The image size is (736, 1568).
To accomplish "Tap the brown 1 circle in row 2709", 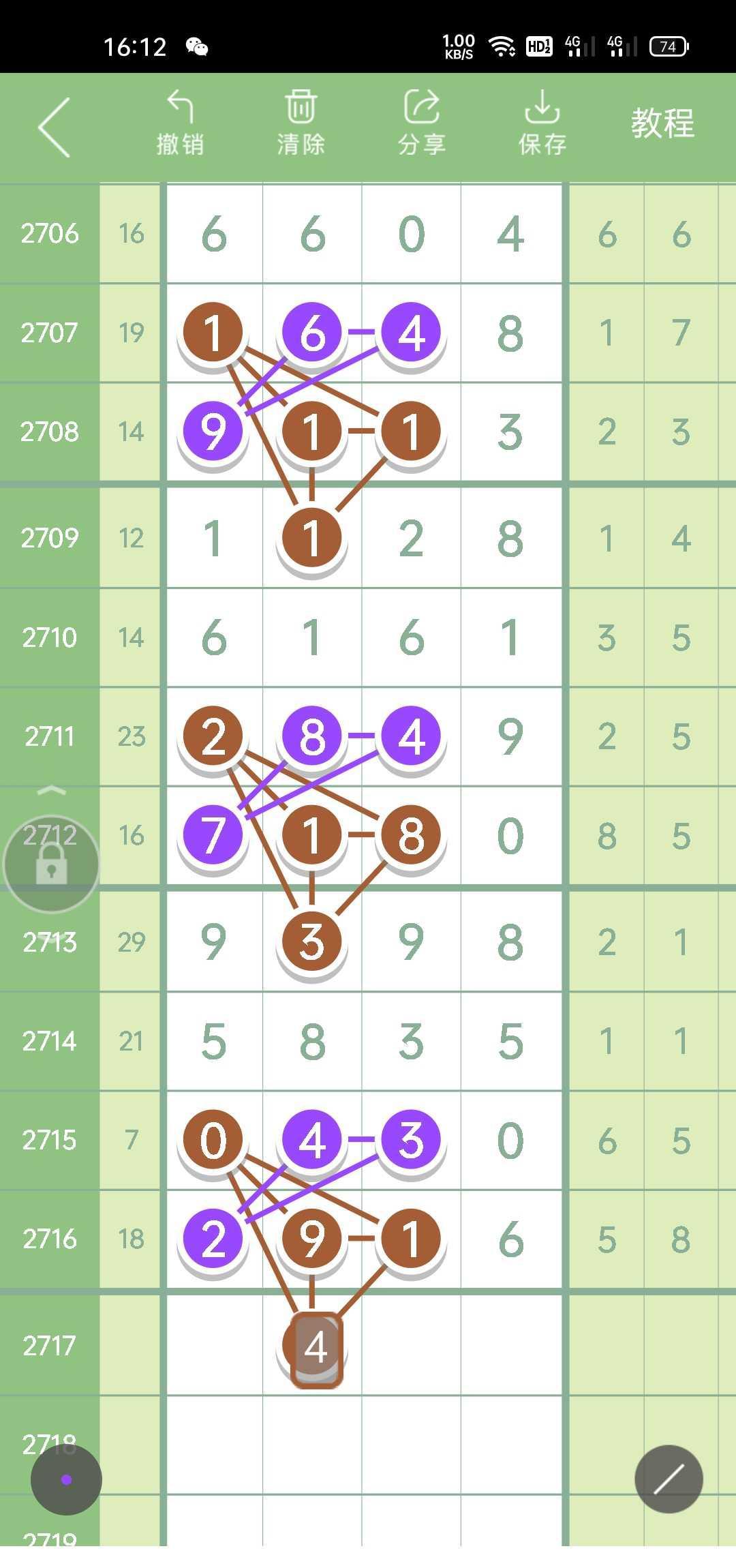I will (312, 538).
